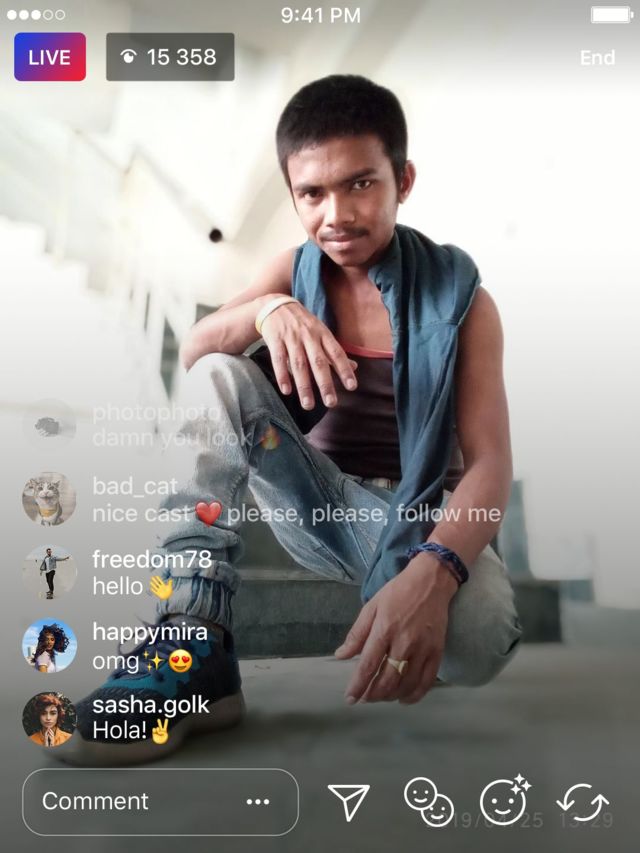This screenshot has width=640, height=853.
Task: Open the three-dot comment options
Action: click(x=258, y=802)
